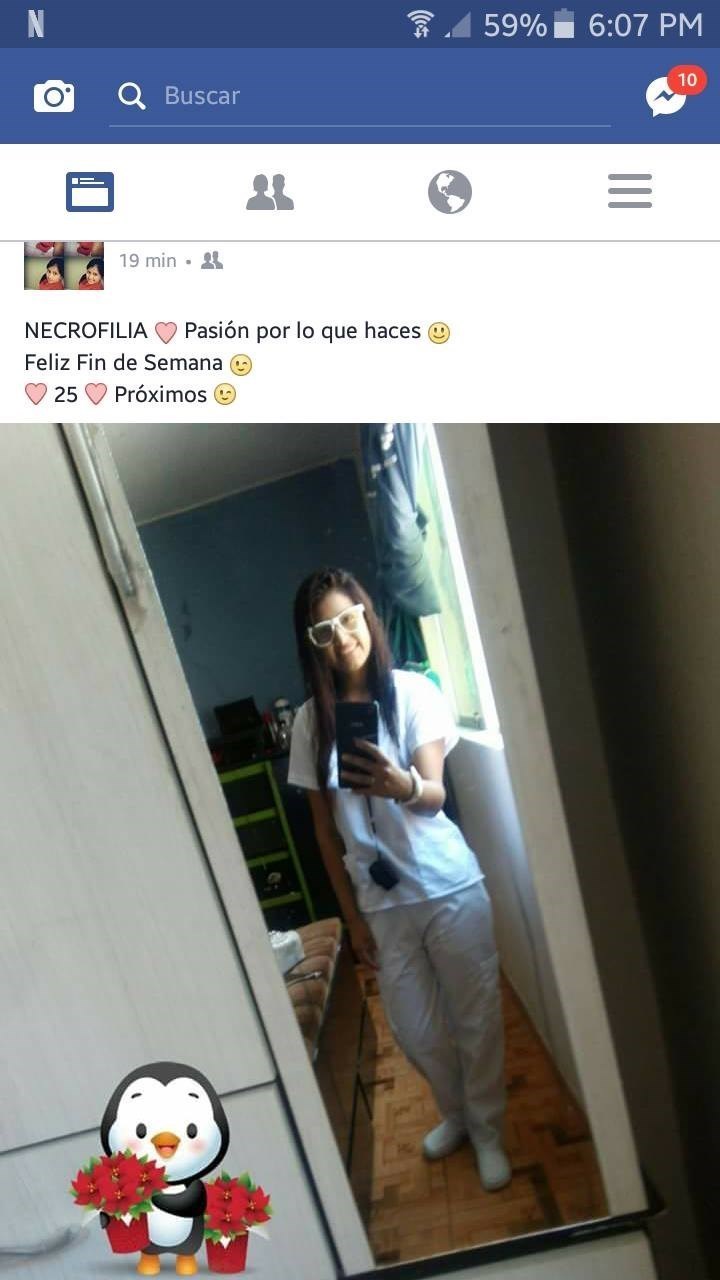Switch to the Friend Requests tab
The height and width of the screenshot is (1280, 720).
point(270,192)
